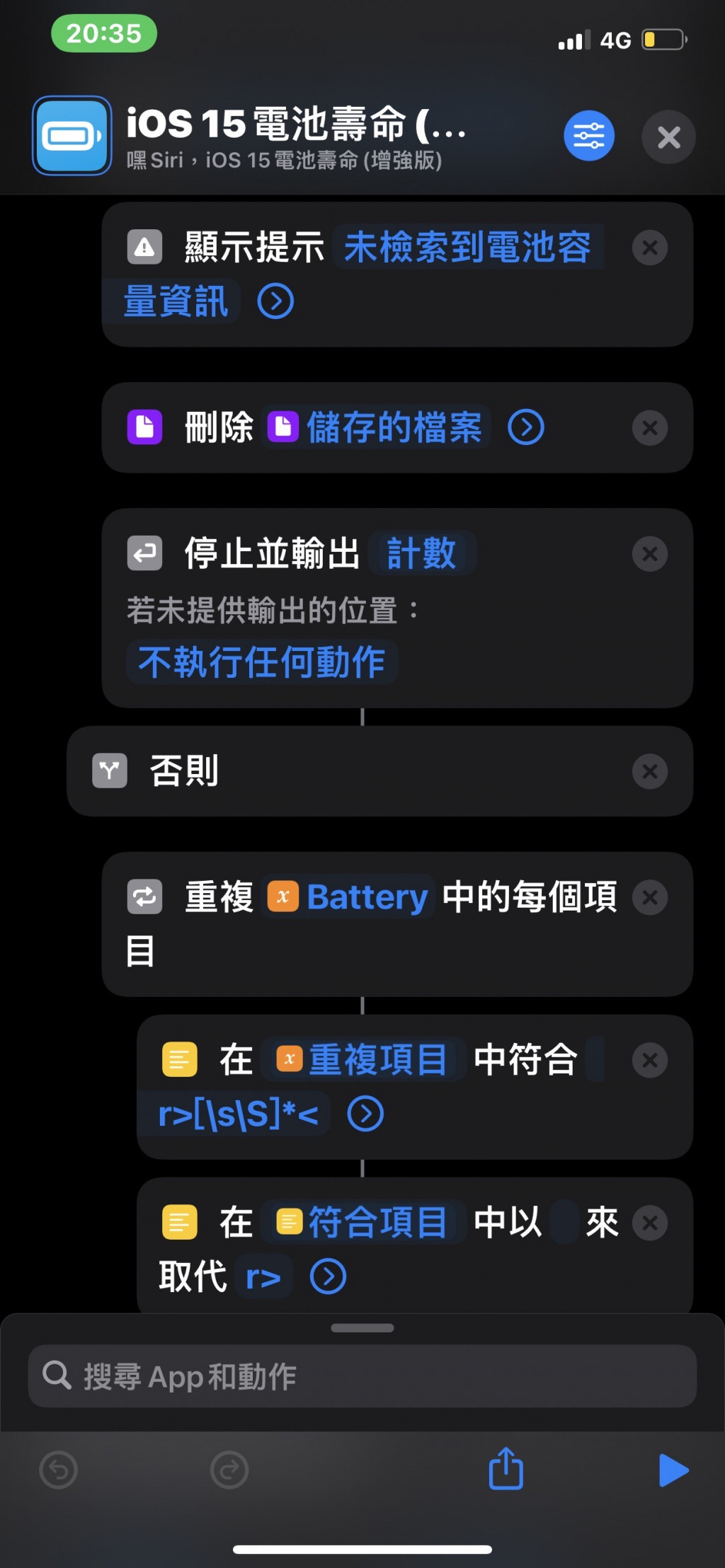The image size is (725, 1568).
Task: Edit the 計數 output variable
Action: (421, 553)
